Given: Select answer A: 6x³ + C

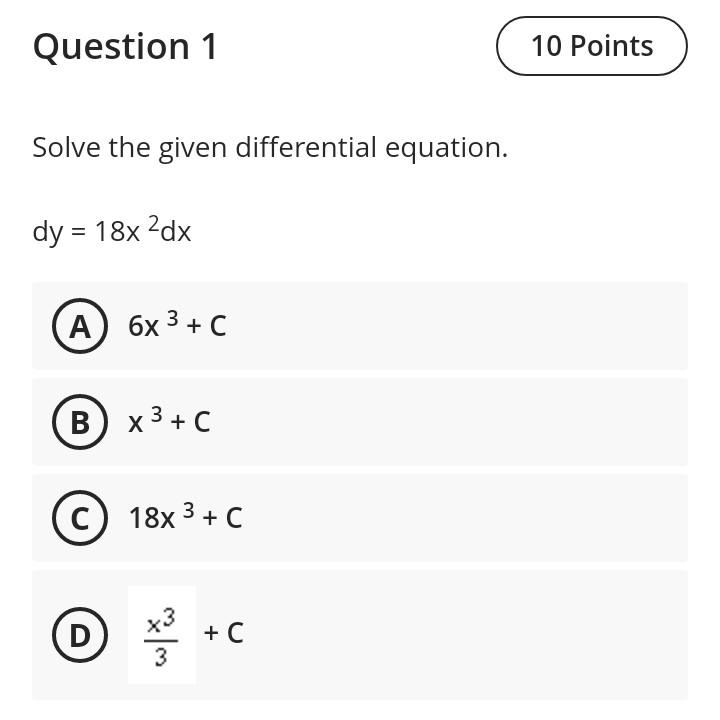Looking at the screenshot, I should tap(80, 326).
